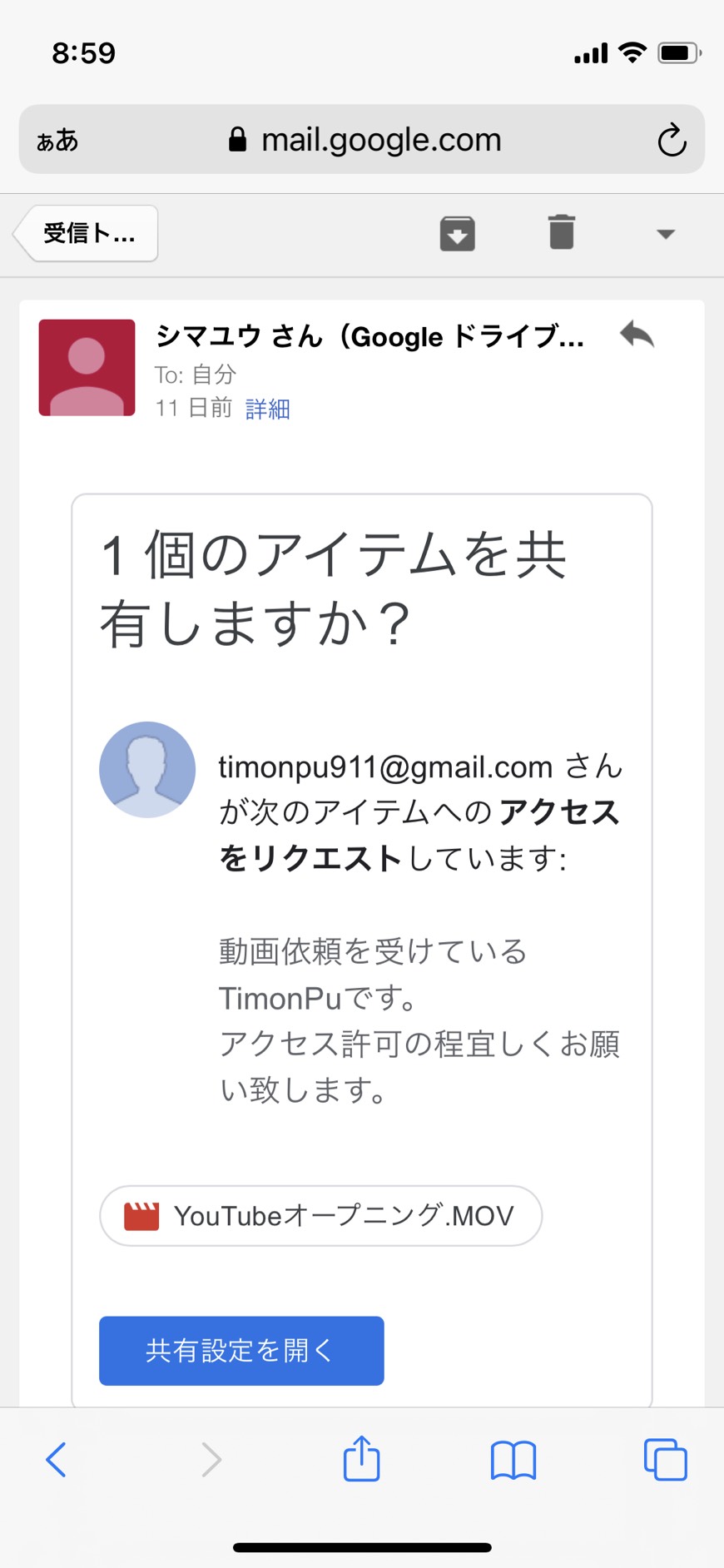Open Safari bookmarks
The width and height of the screenshot is (724, 1568).
click(513, 1461)
